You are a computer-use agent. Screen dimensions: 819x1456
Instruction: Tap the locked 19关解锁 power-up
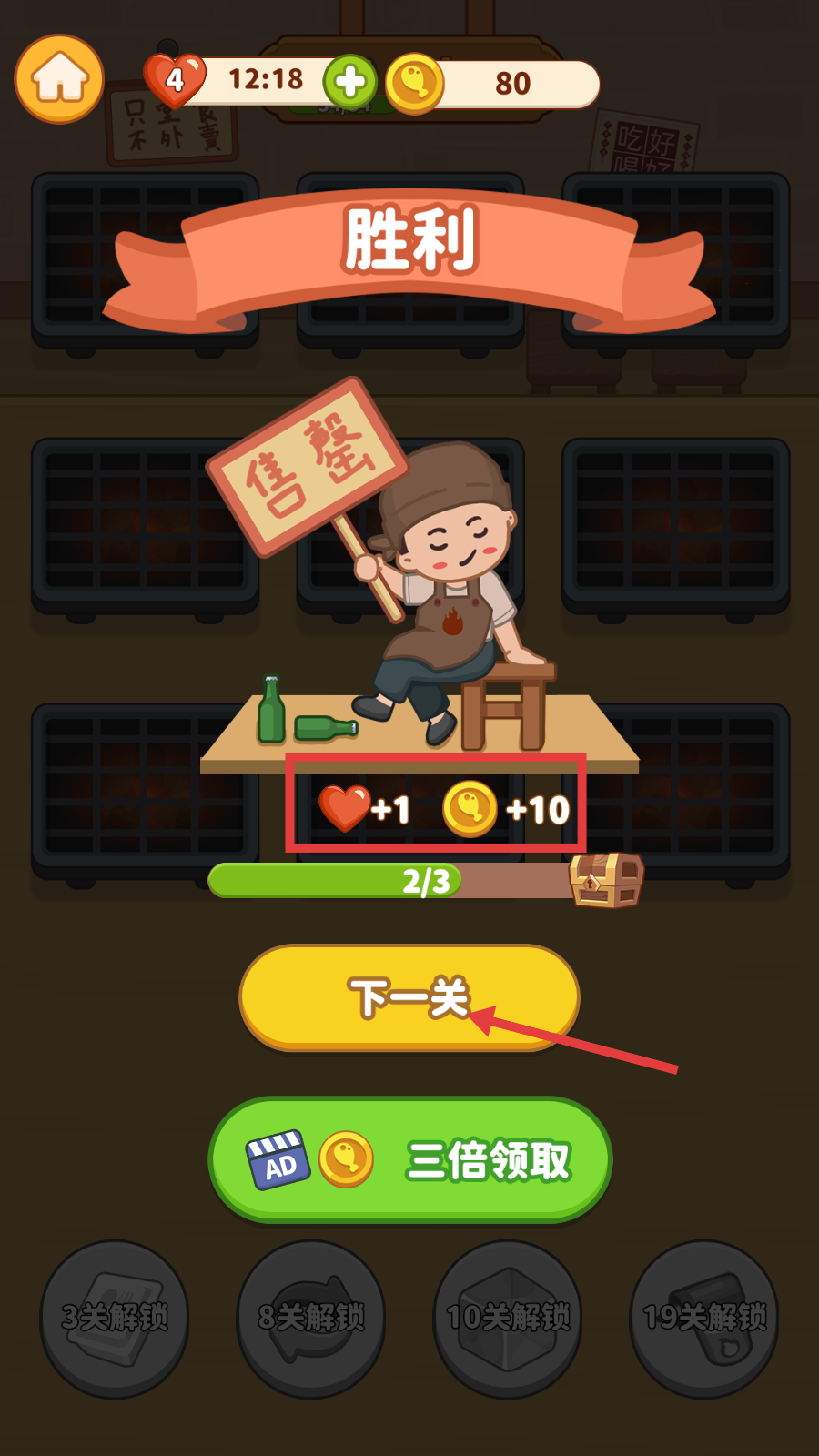(704, 1317)
